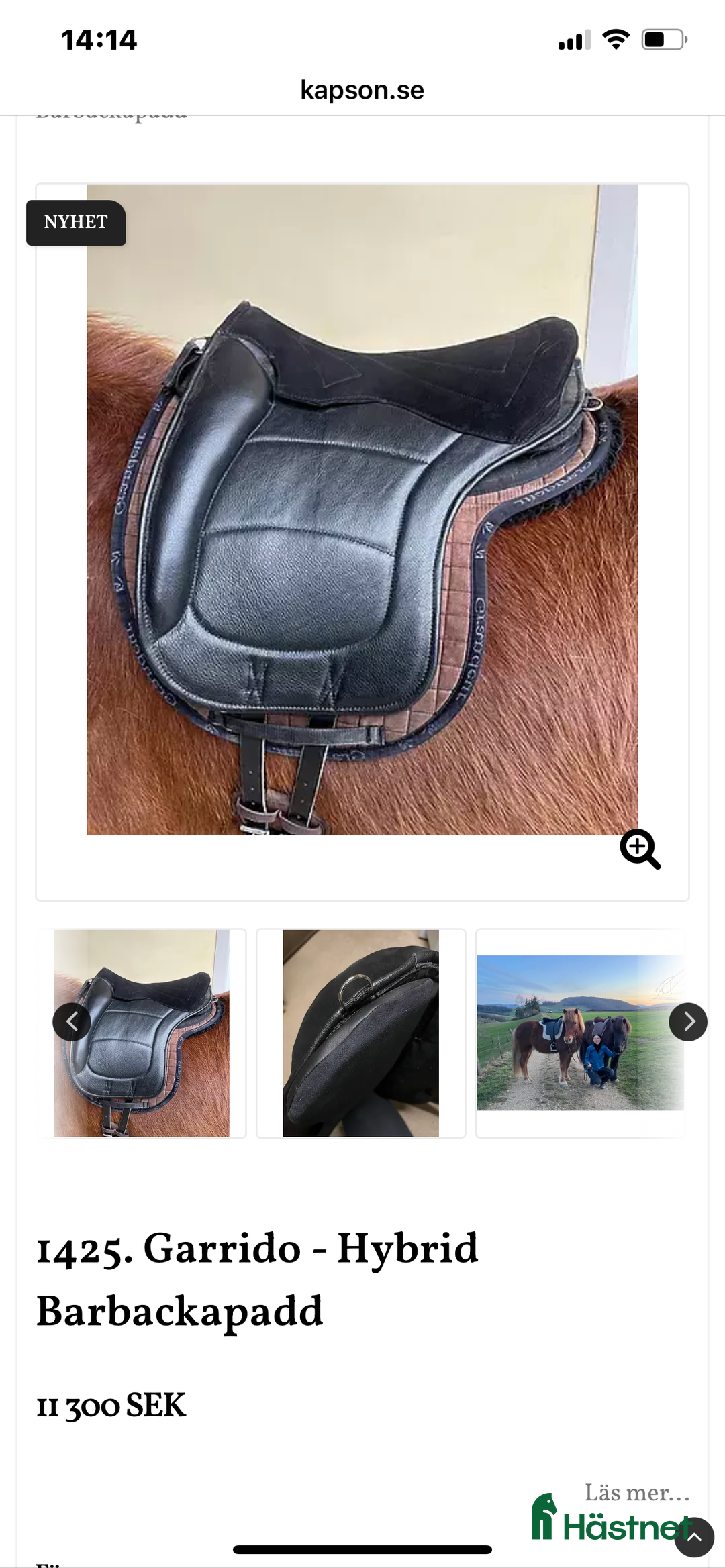This screenshot has width=725, height=1568.
Task: Open the main saddle product image
Action: 362,510
